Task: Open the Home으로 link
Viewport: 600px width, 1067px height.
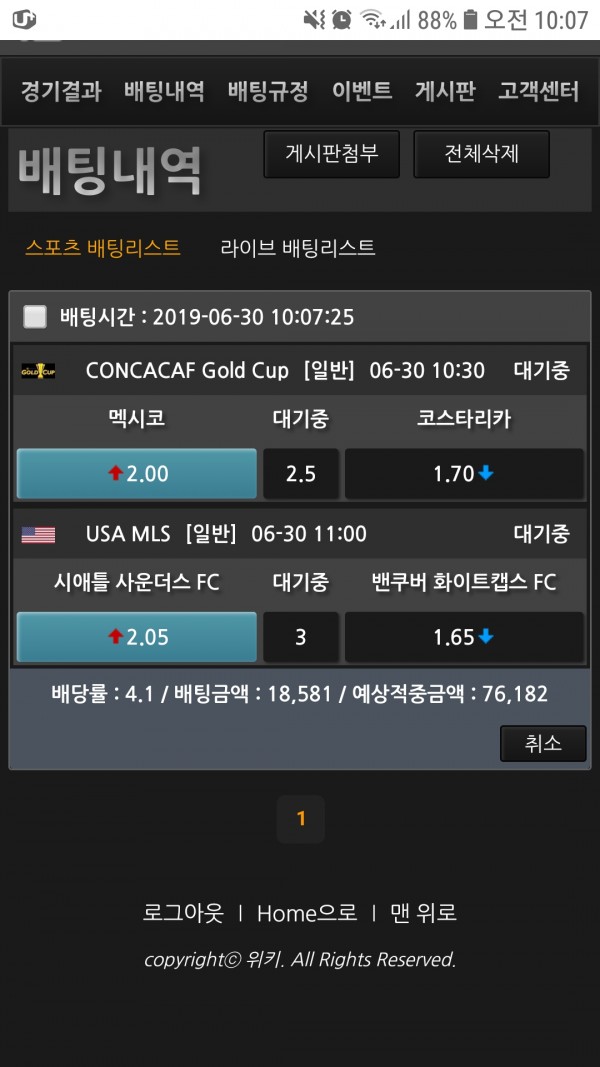Action: tap(307, 912)
